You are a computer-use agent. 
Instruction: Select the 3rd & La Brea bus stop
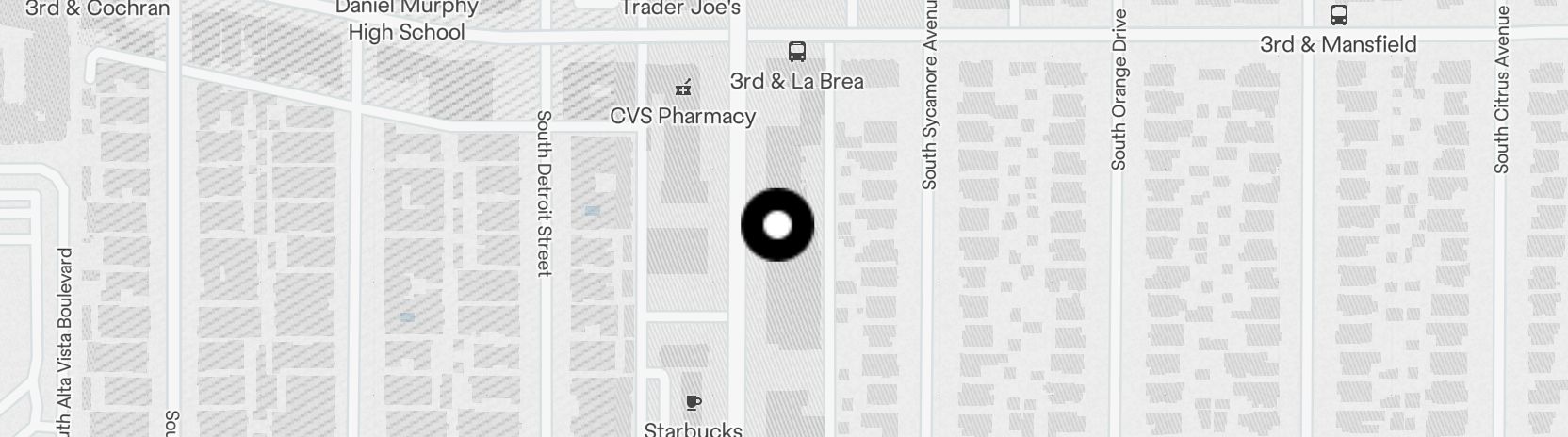(x=797, y=51)
